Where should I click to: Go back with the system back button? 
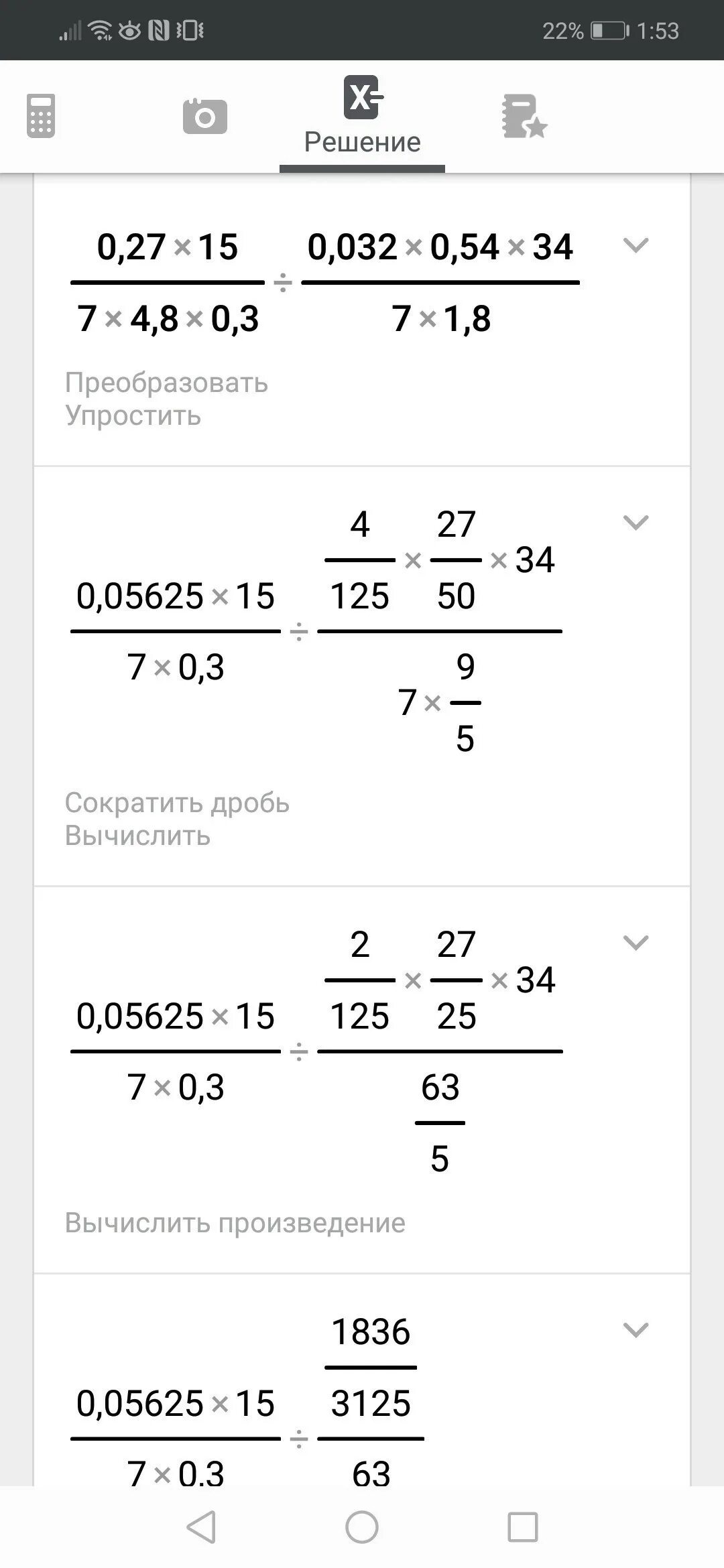(201, 1527)
